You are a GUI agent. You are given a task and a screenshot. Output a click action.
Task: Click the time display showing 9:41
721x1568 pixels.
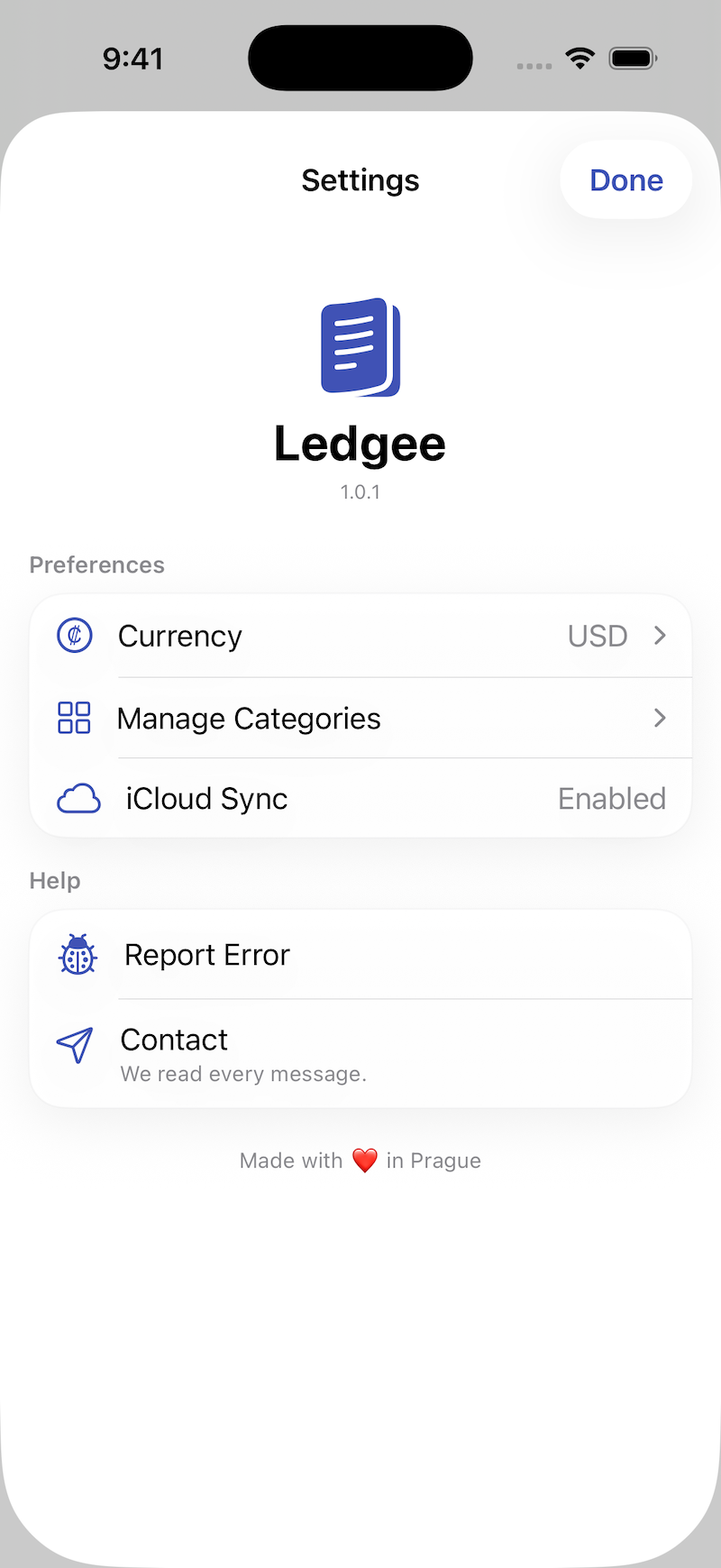click(134, 58)
